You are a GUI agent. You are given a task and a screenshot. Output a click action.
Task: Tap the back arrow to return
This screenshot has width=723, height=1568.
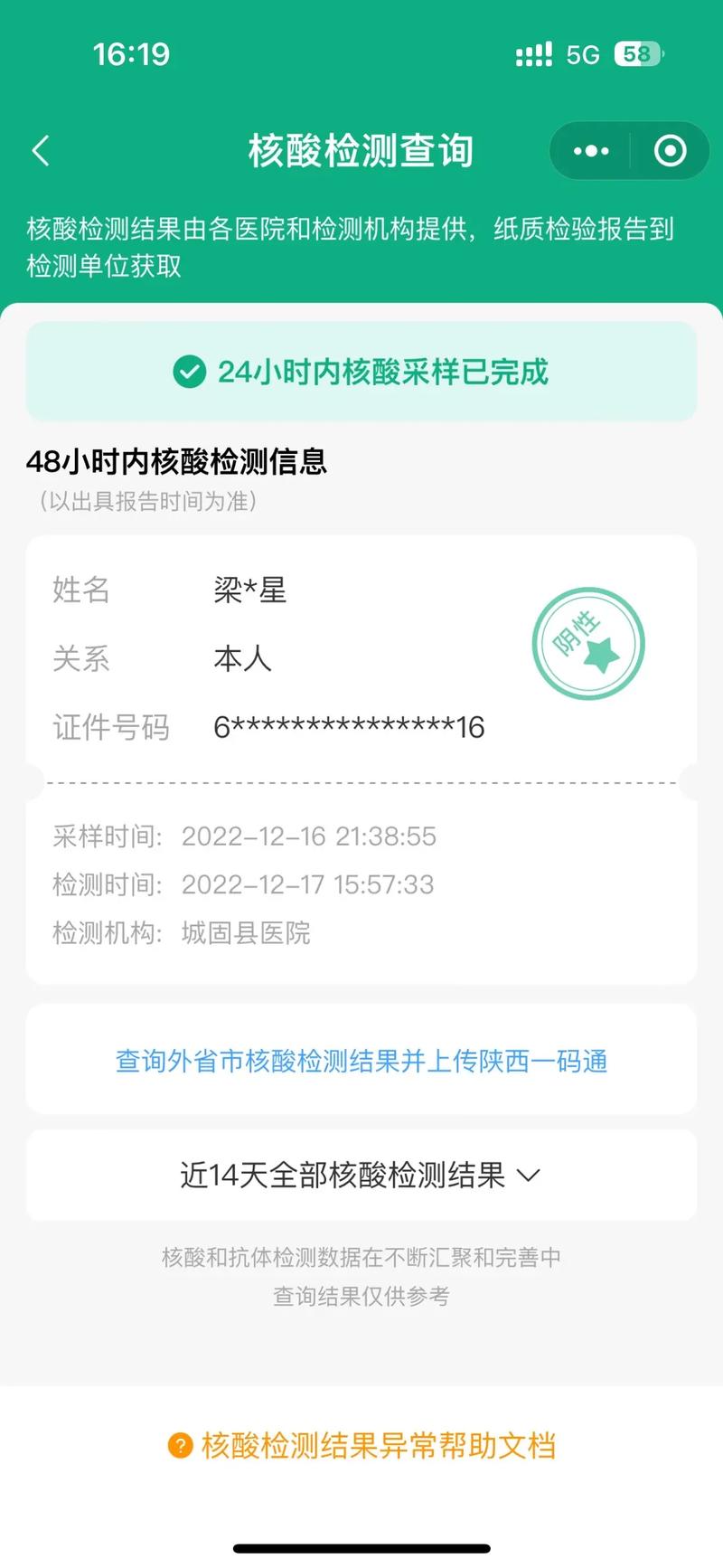(x=40, y=151)
